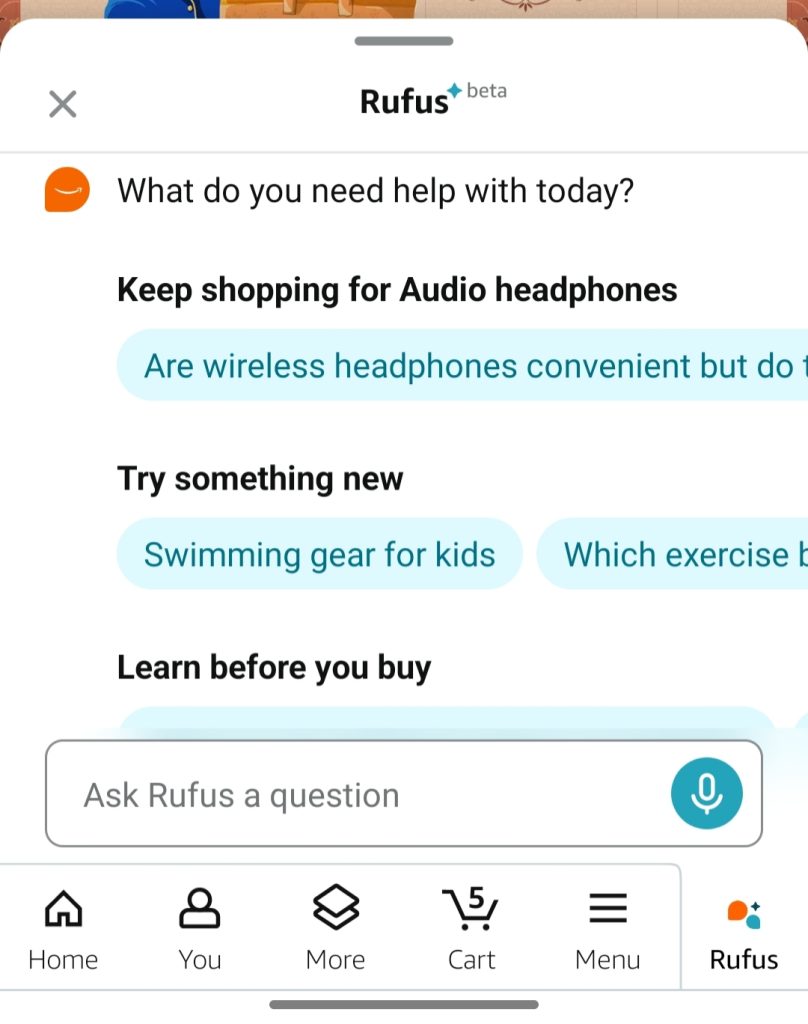
Task: Open the Menu tab
Action: pos(607,928)
